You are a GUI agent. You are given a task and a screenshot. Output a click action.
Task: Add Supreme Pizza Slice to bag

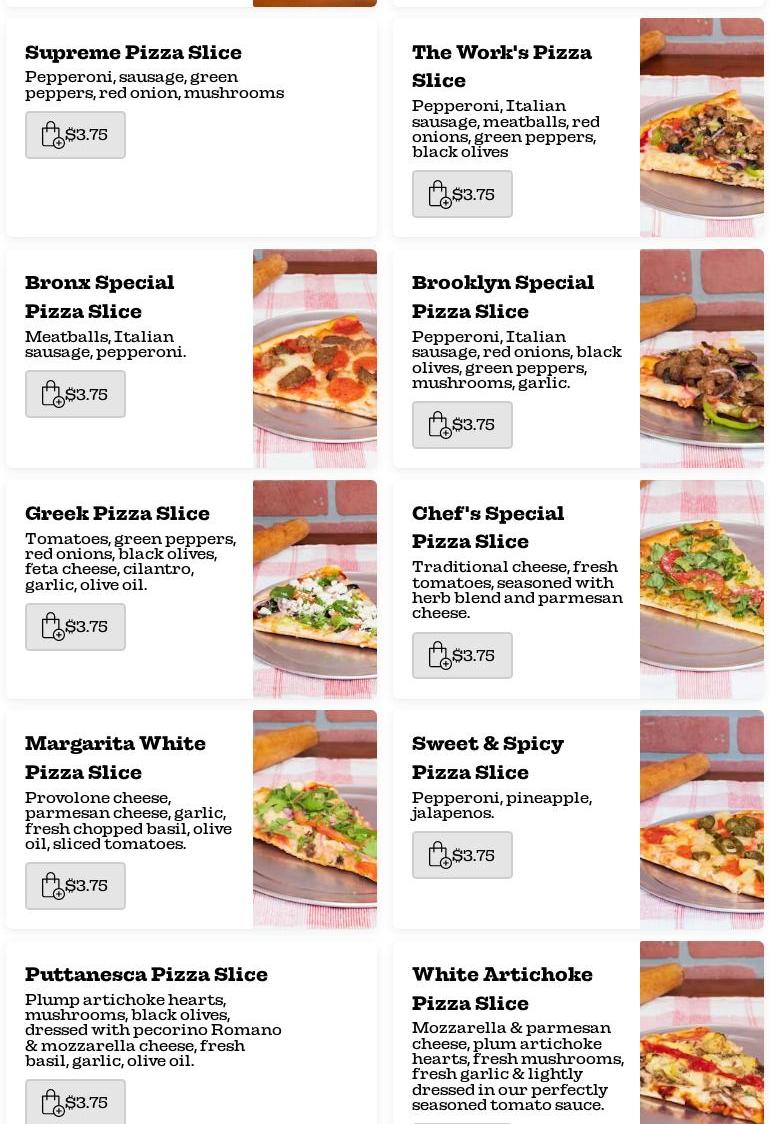click(x=75, y=135)
